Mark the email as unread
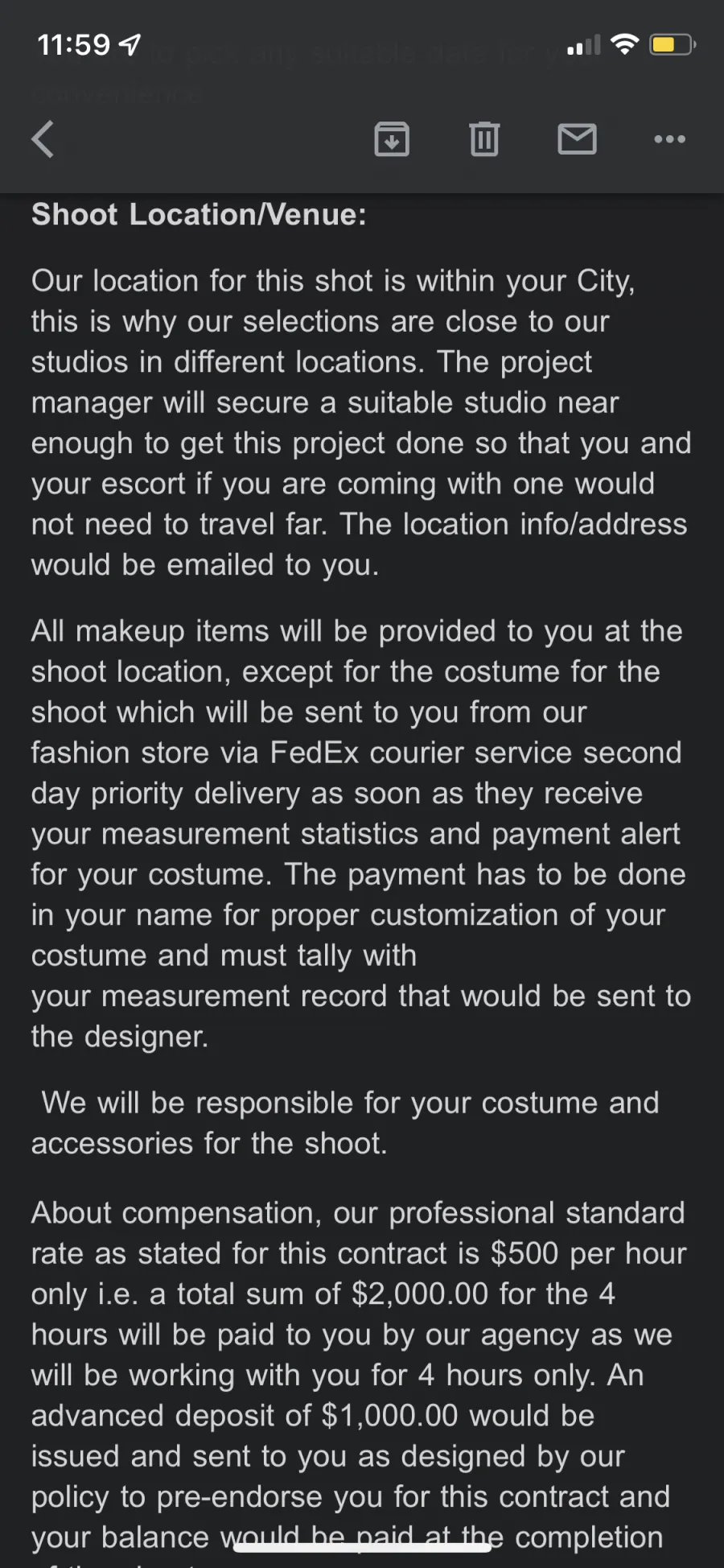The height and width of the screenshot is (1568, 724). point(578,139)
